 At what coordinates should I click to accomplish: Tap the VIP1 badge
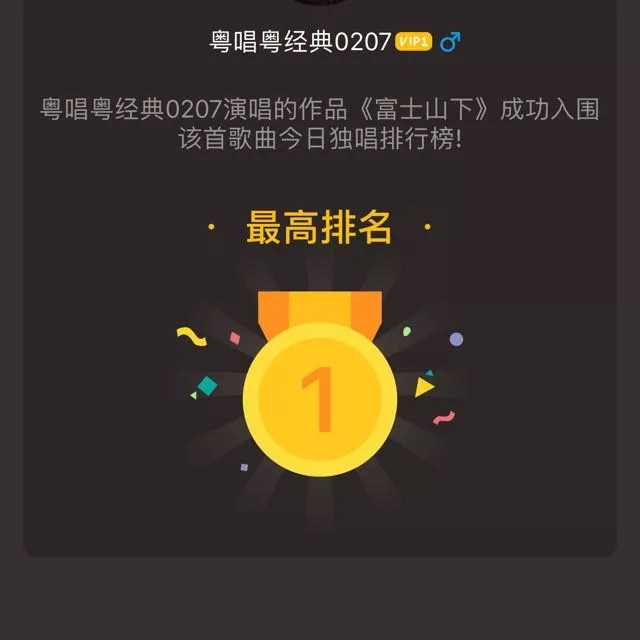tap(414, 42)
